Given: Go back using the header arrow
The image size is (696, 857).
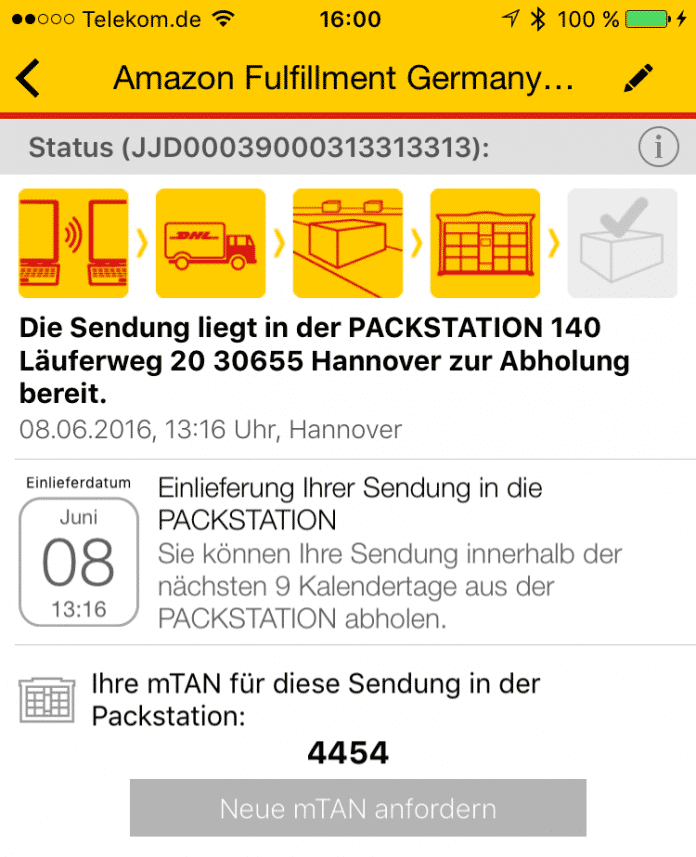Looking at the screenshot, I should pos(30,78).
